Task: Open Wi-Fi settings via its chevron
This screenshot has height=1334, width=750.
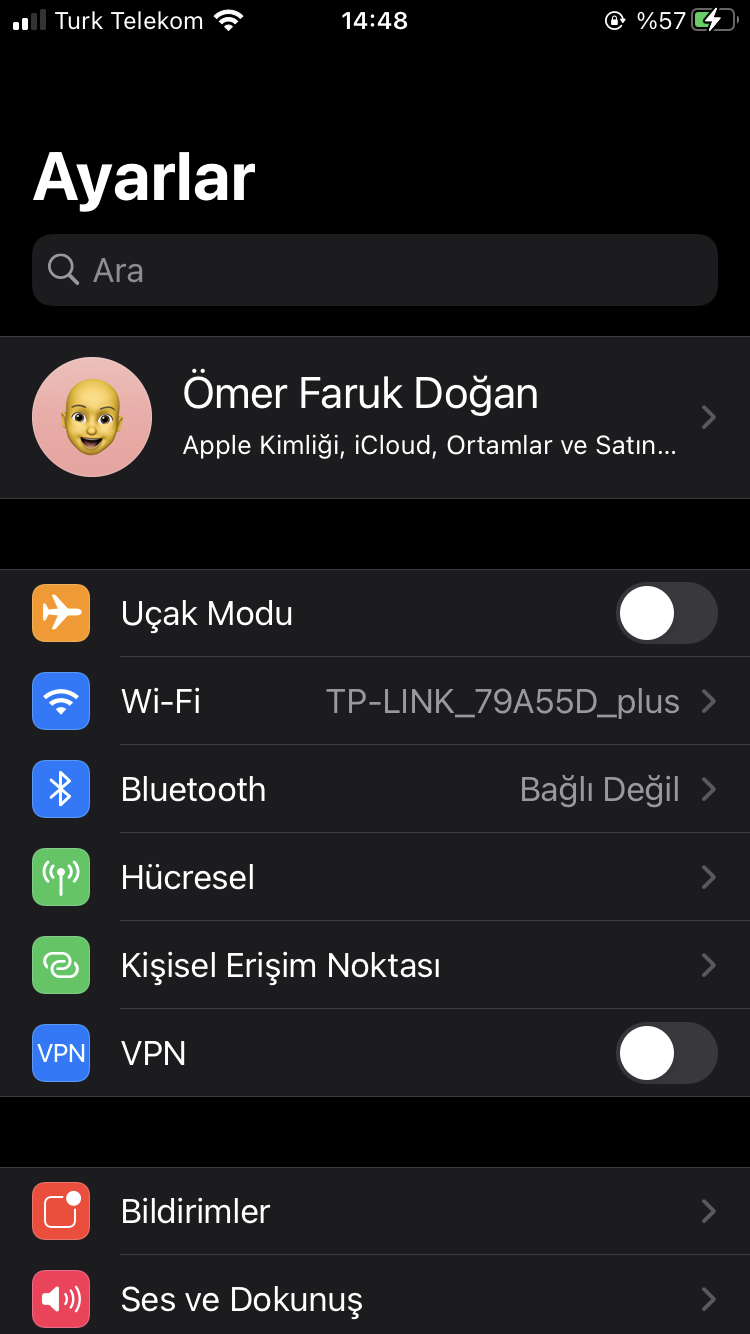Action: (708, 701)
